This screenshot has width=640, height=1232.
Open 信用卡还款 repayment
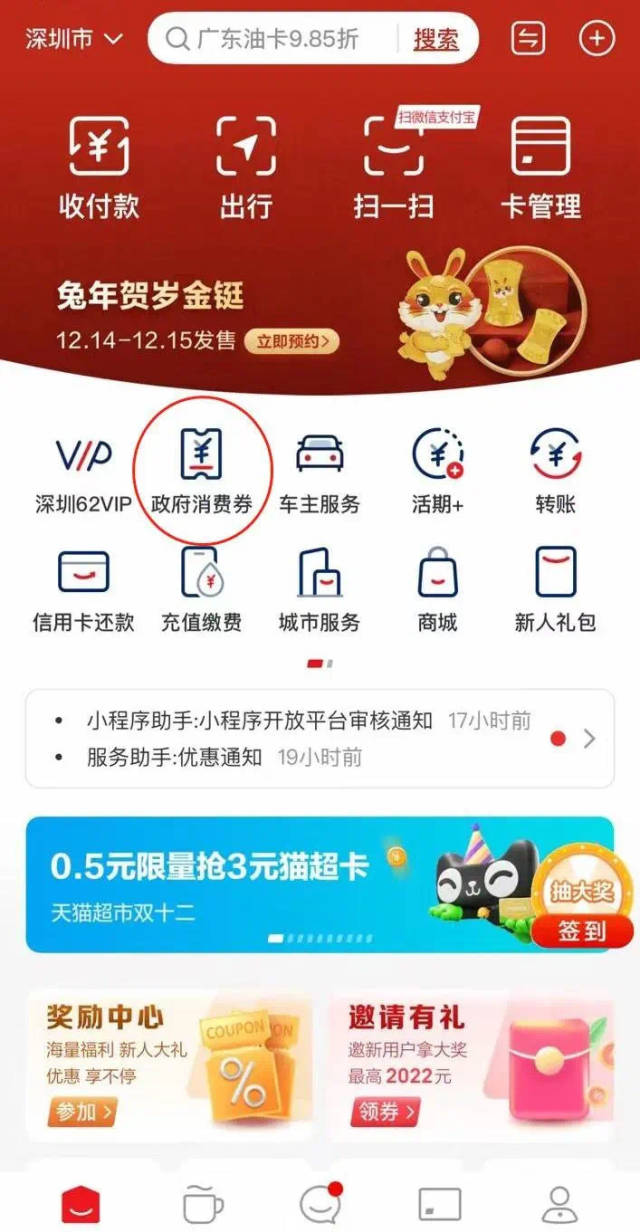pos(83,590)
